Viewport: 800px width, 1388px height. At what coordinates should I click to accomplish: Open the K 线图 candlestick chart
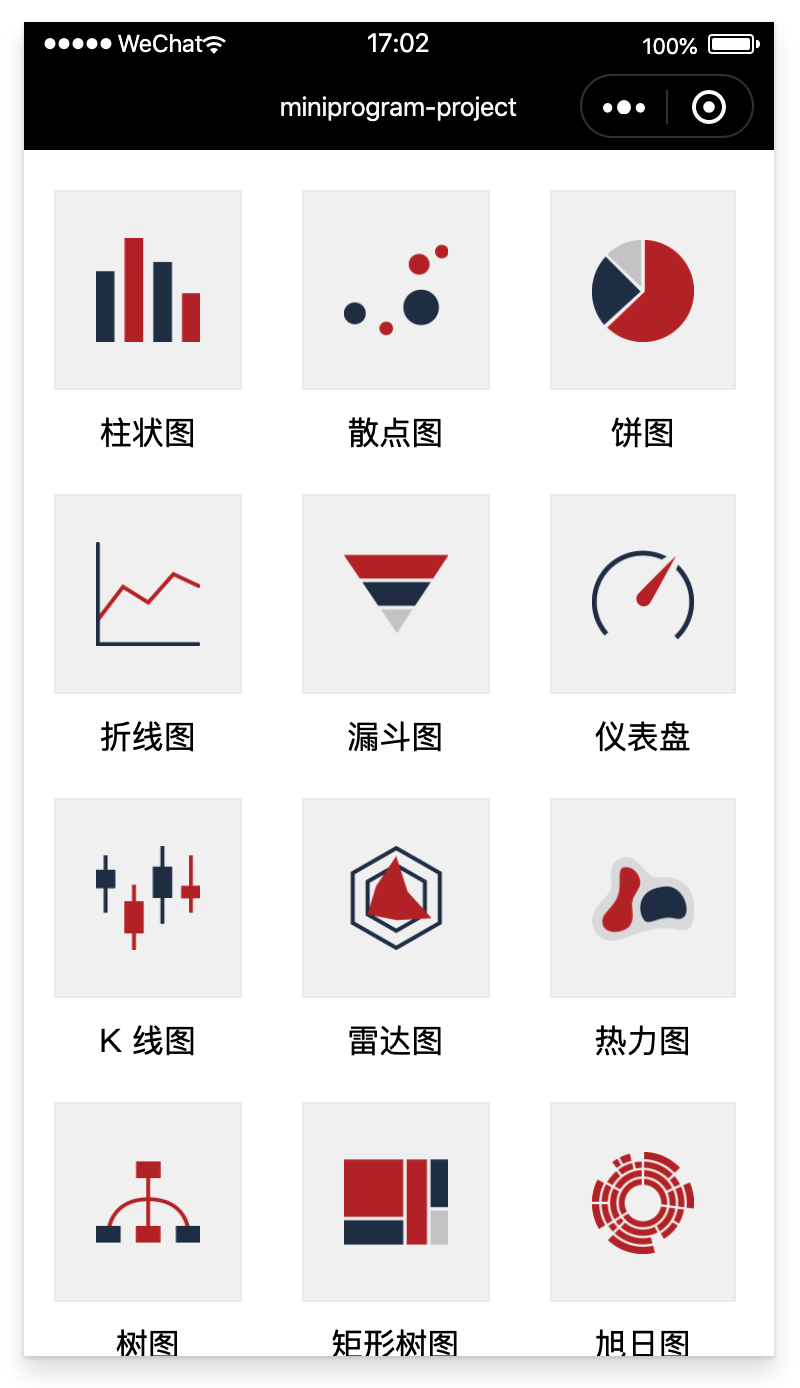[148, 898]
